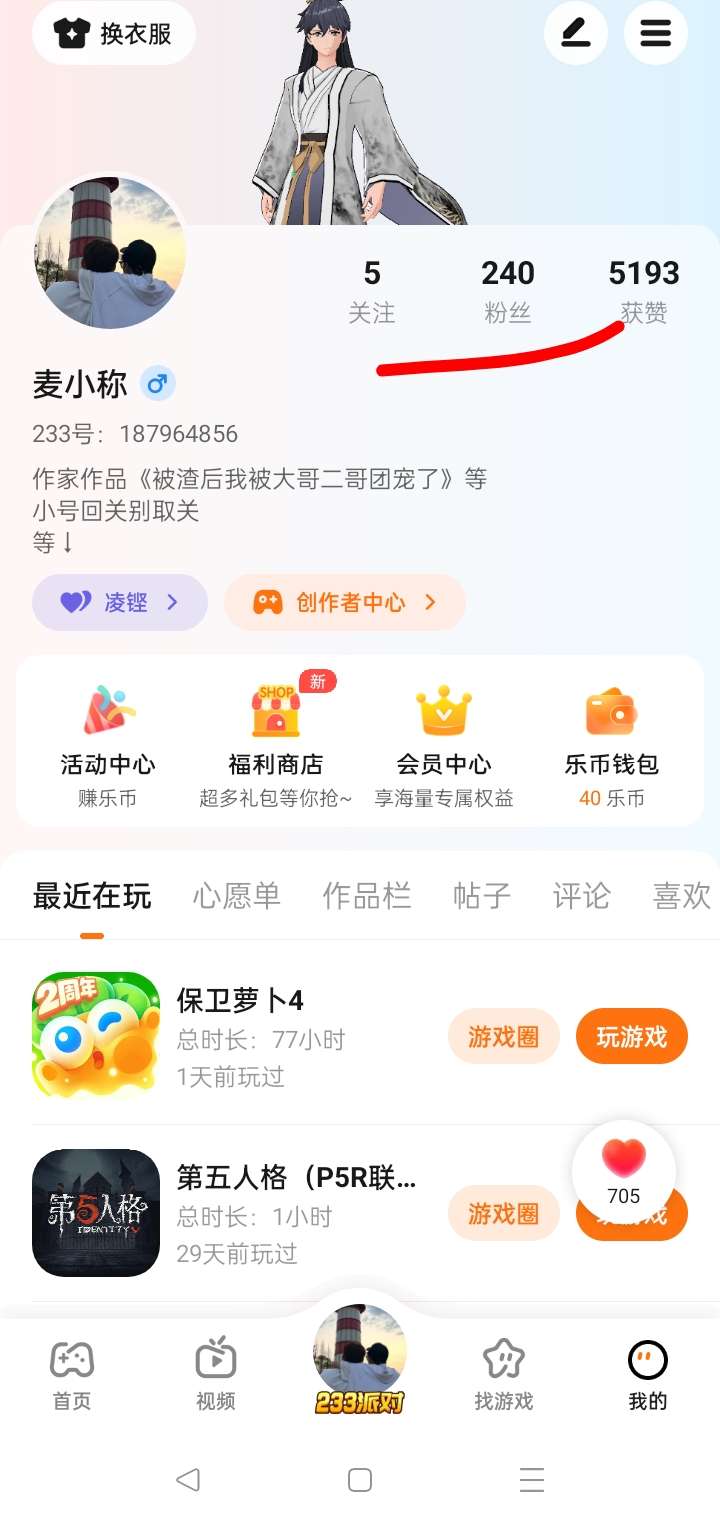Switch to the 作品栏 tab

(x=366, y=895)
